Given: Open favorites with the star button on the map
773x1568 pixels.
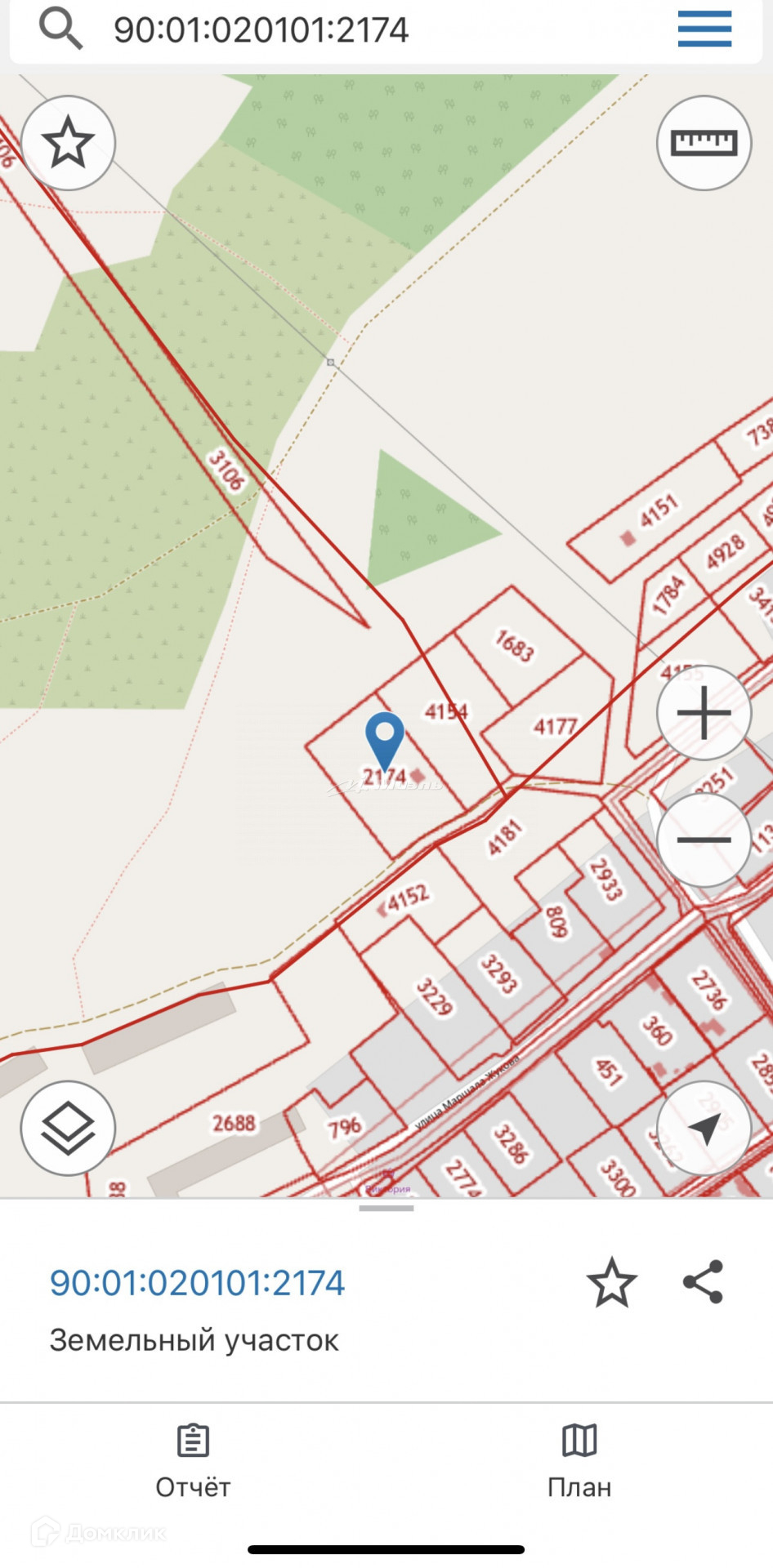Looking at the screenshot, I should click(x=68, y=143).
